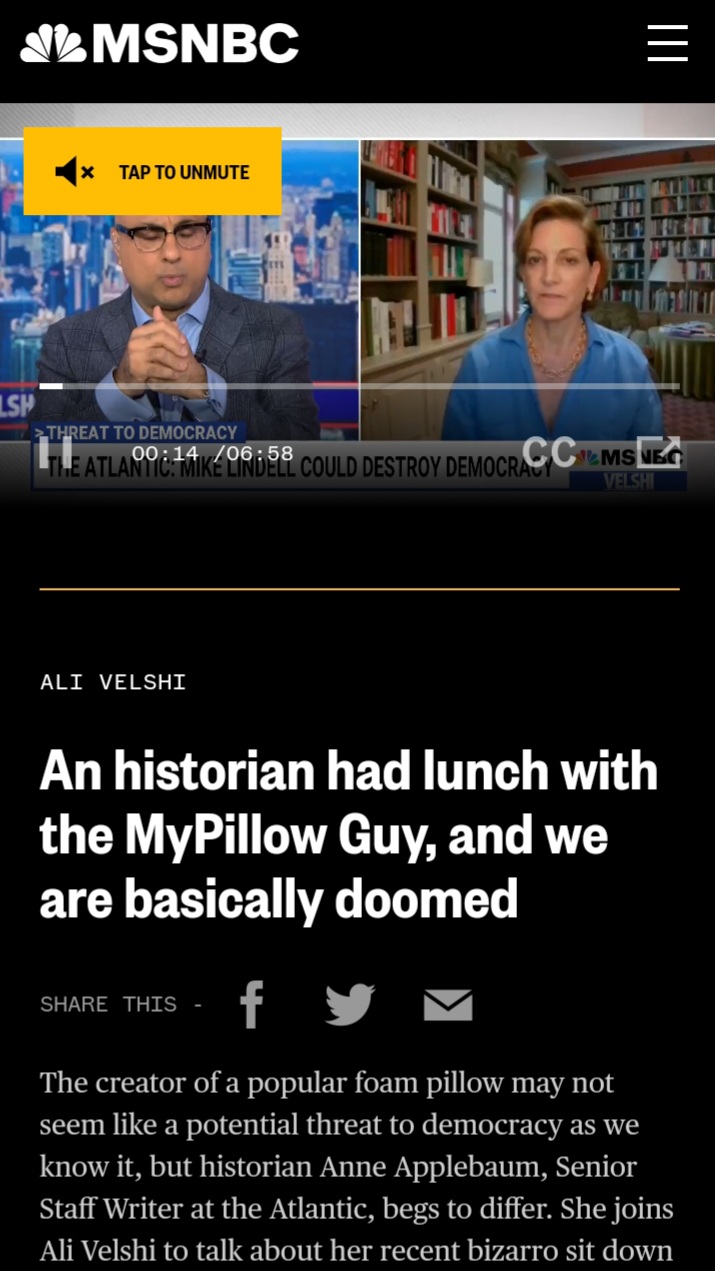Share this article by email

pyautogui.click(x=448, y=1005)
